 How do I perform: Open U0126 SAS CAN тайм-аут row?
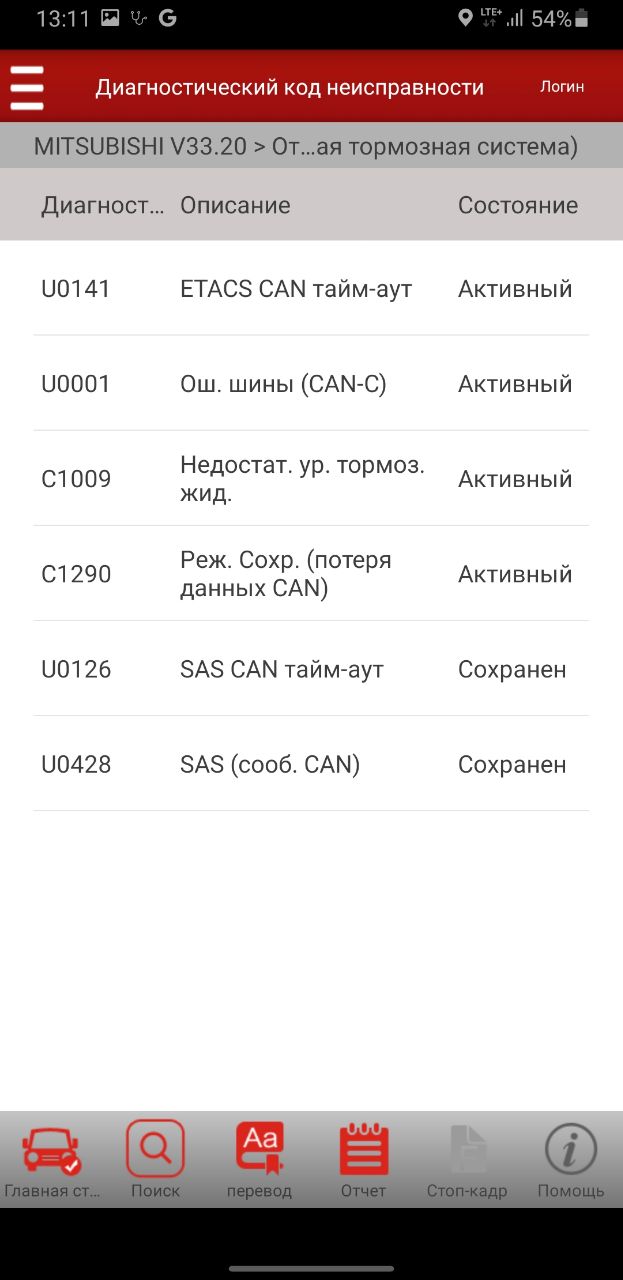click(x=311, y=669)
